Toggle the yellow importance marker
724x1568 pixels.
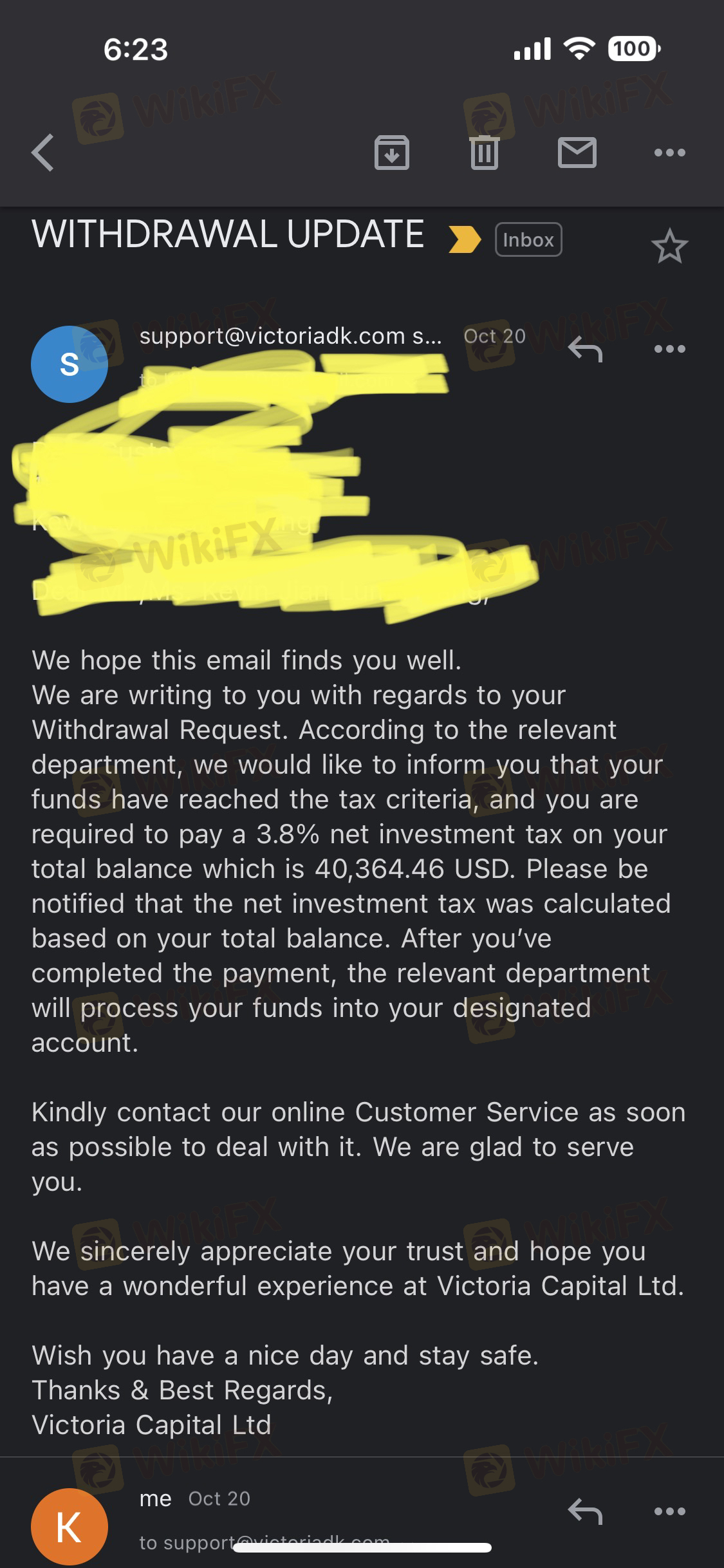465,239
